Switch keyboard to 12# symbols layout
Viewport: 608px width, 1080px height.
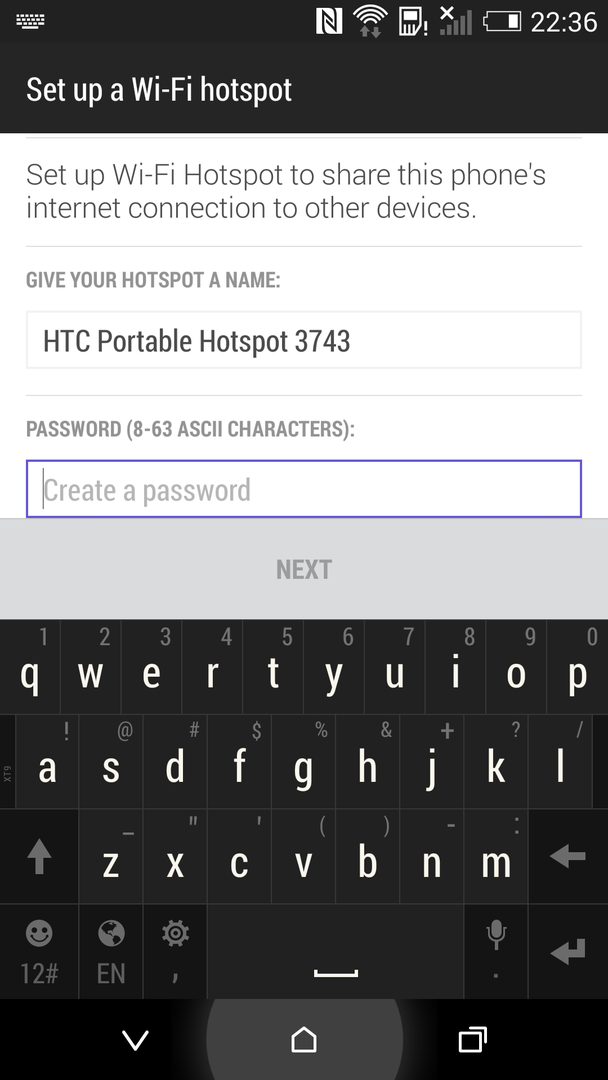click(x=39, y=953)
